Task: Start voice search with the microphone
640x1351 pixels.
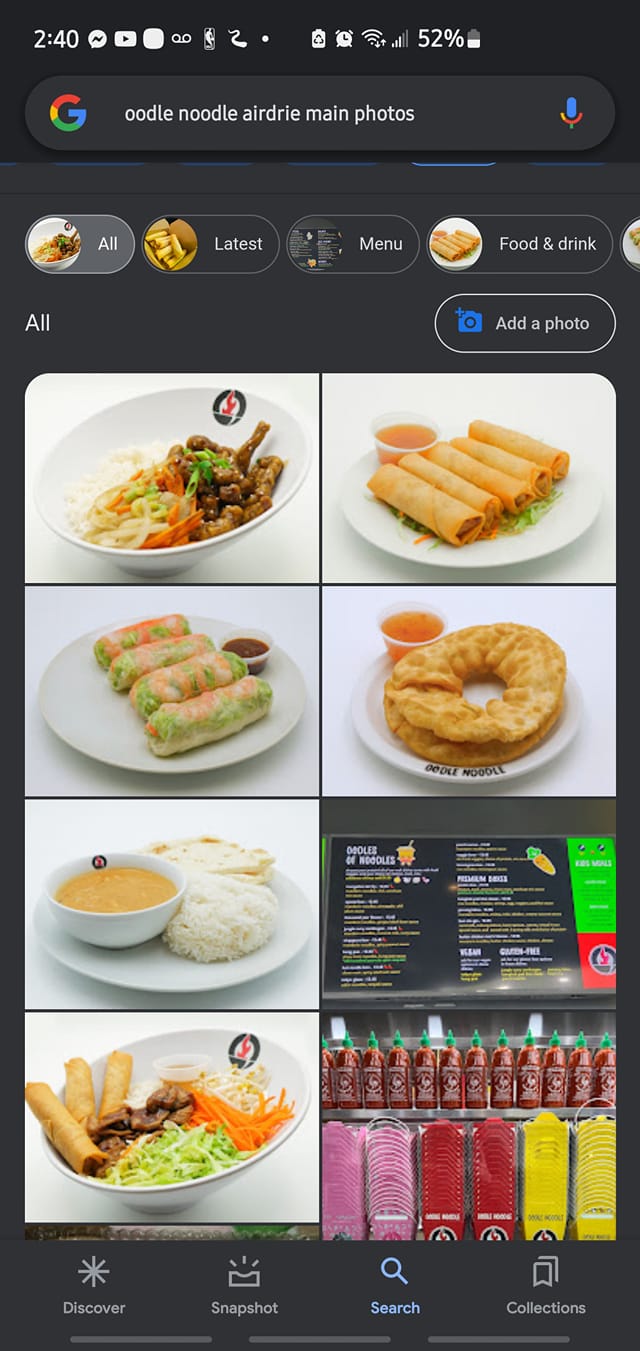Action: pos(571,113)
